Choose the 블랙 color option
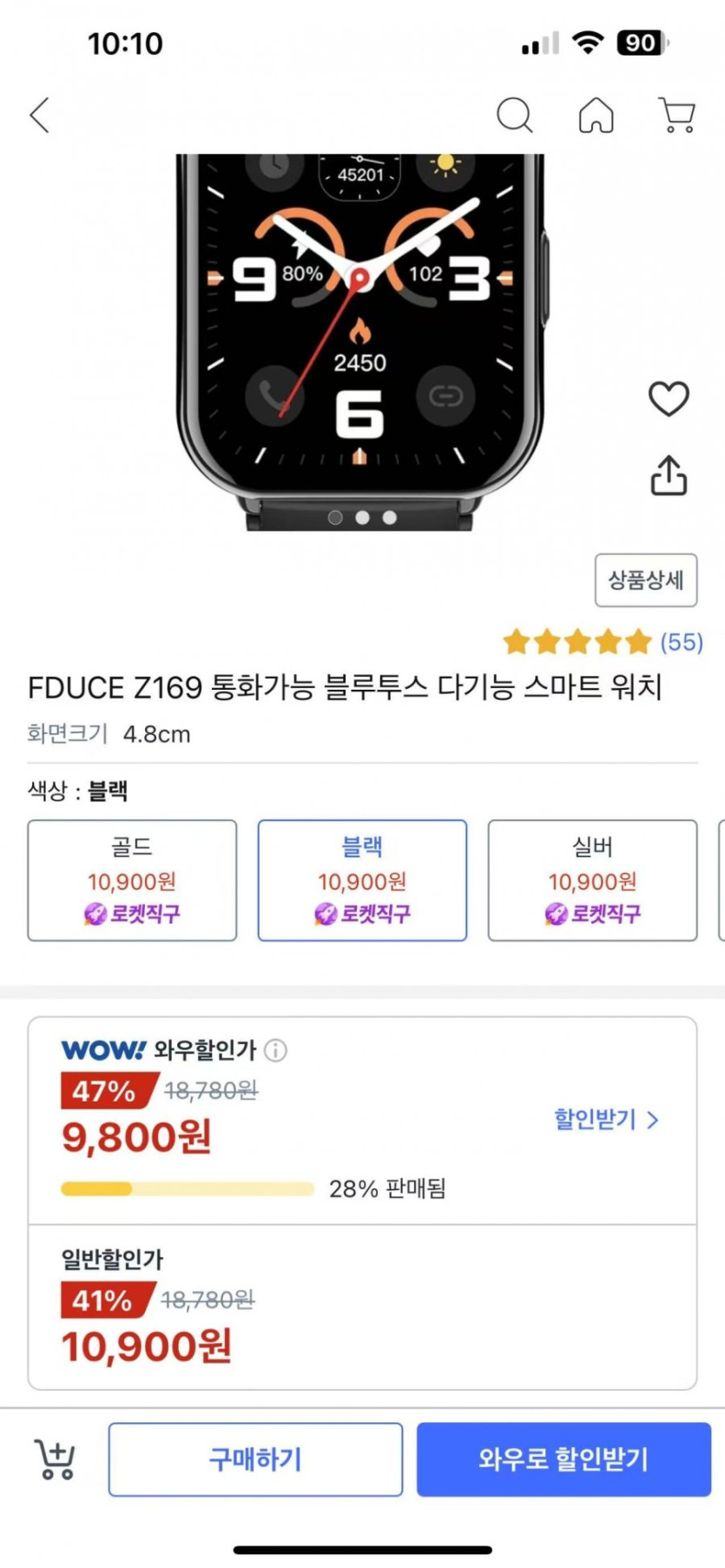 (362, 880)
